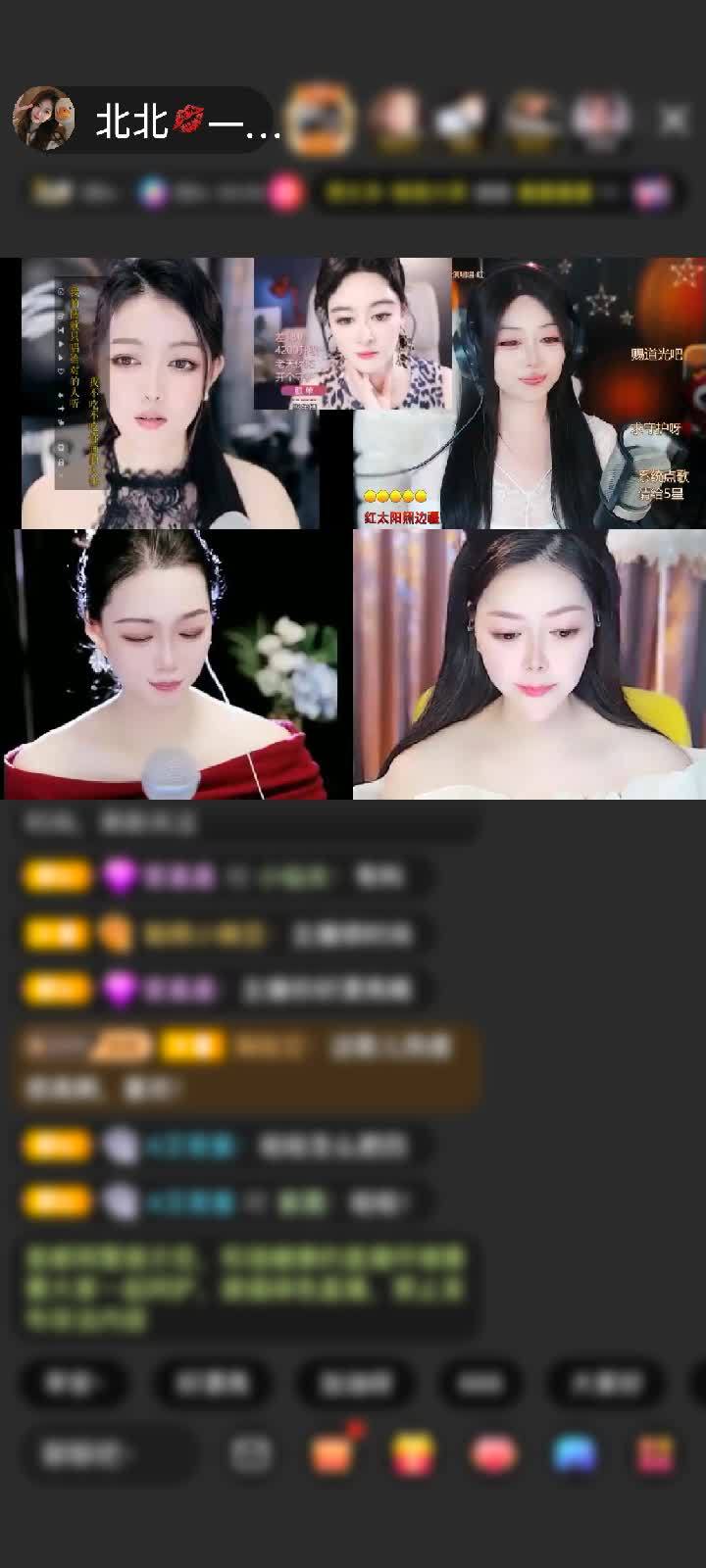
Task: View the top-ranked viewer with orange frame
Action: pos(322,119)
